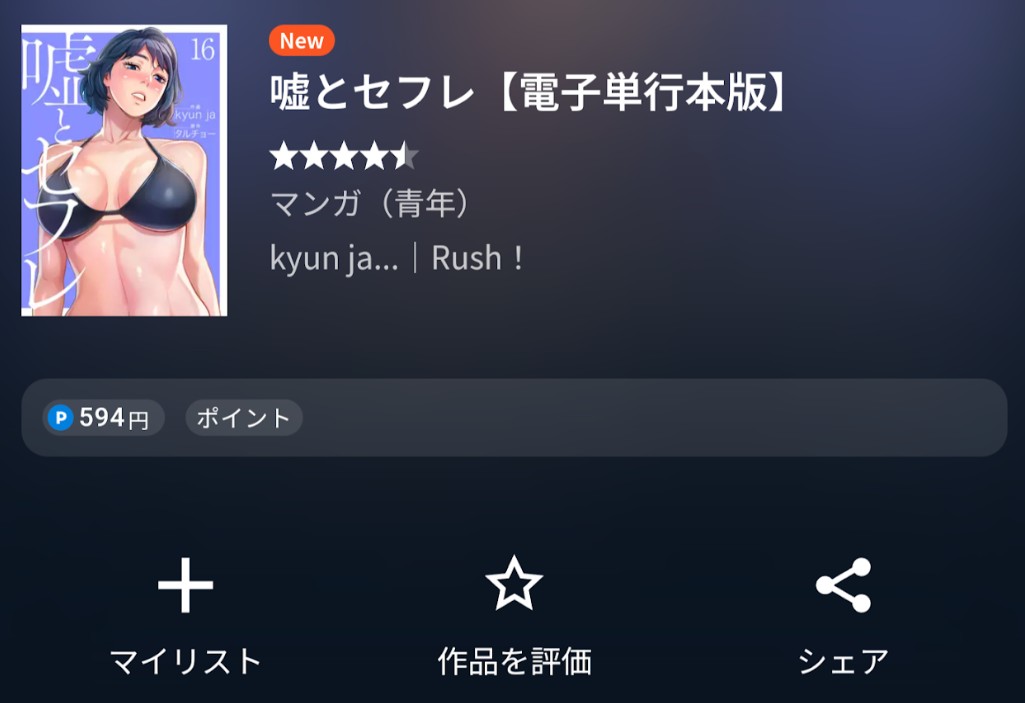Image resolution: width=1025 pixels, height=703 pixels.
Task: Open the 嘘とセフレ cover image
Action: pos(124,170)
